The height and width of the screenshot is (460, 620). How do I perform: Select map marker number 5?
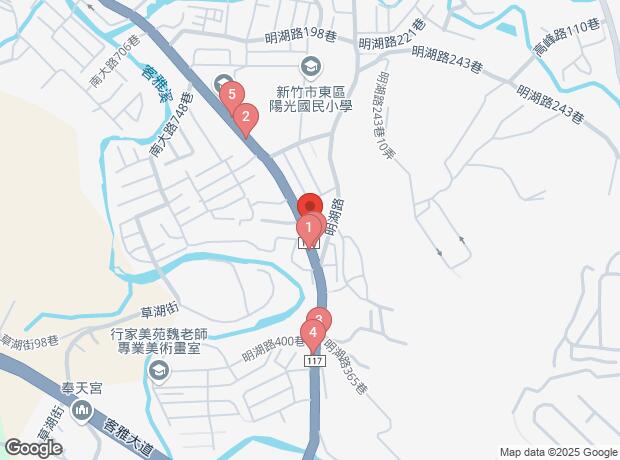232,96
